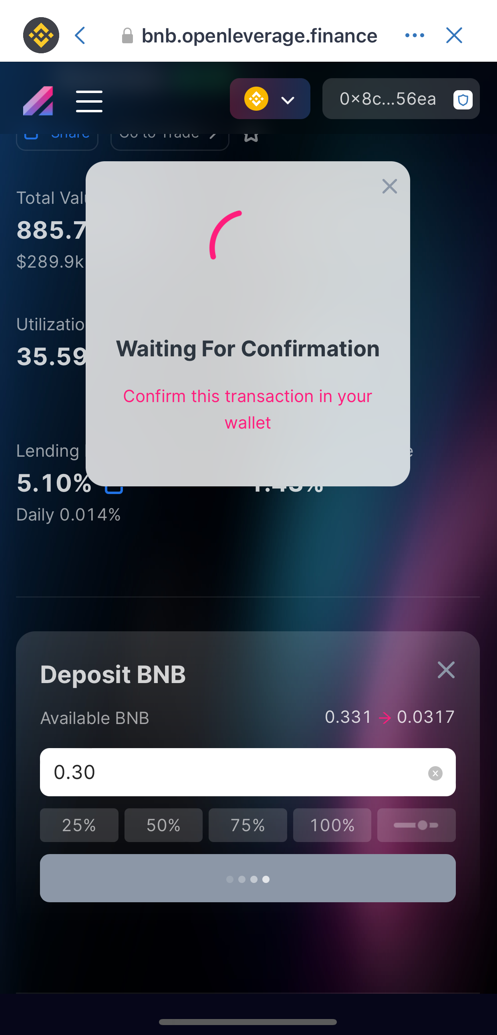The image size is (497, 1035).
Task: Select the 75% amount option
Action: click(x=248, y=825)
